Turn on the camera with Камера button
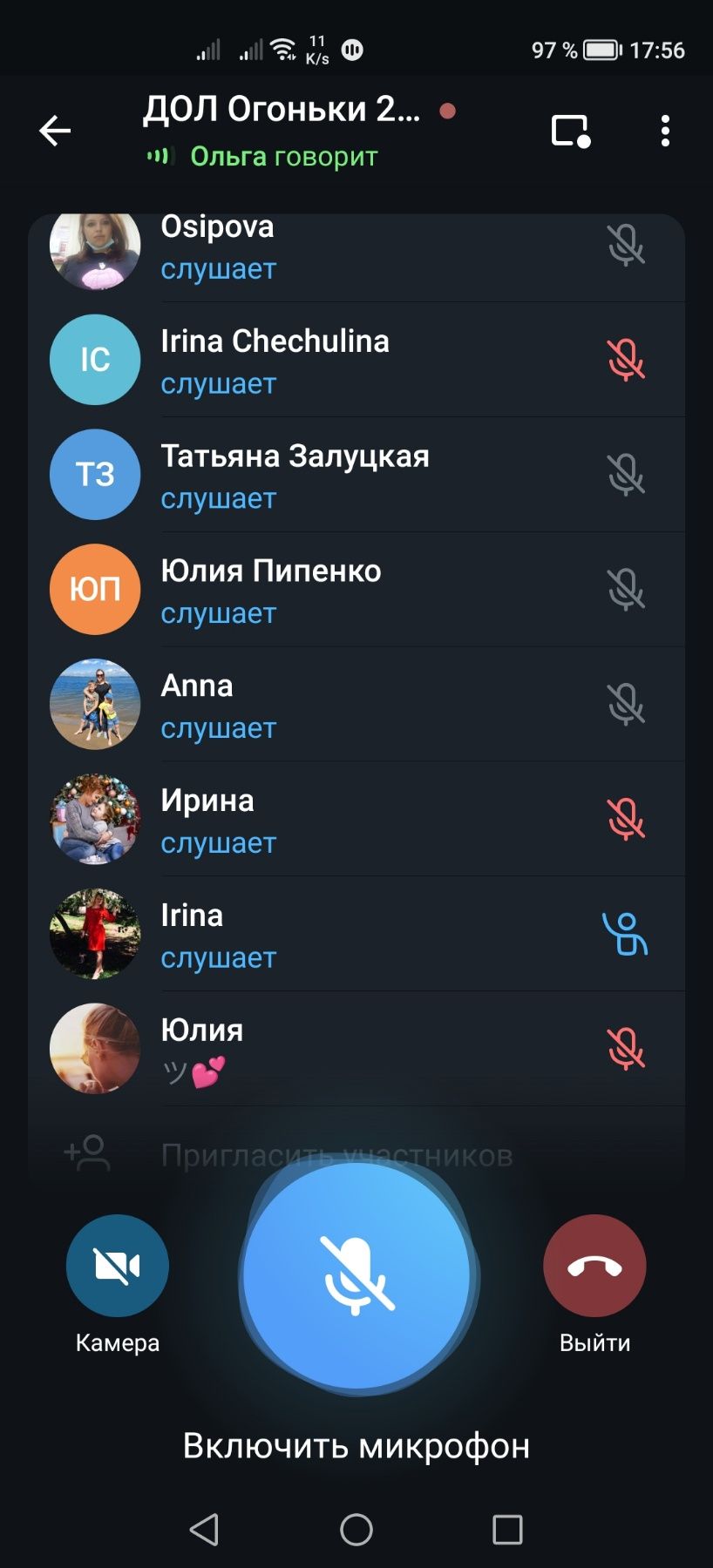The image size is (713, 1568). [118, 1266]
